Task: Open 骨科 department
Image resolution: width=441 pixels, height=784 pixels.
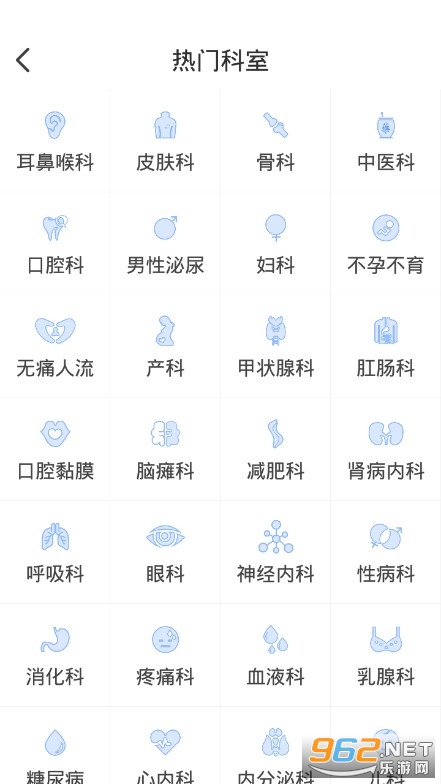Action: [275, 142]
